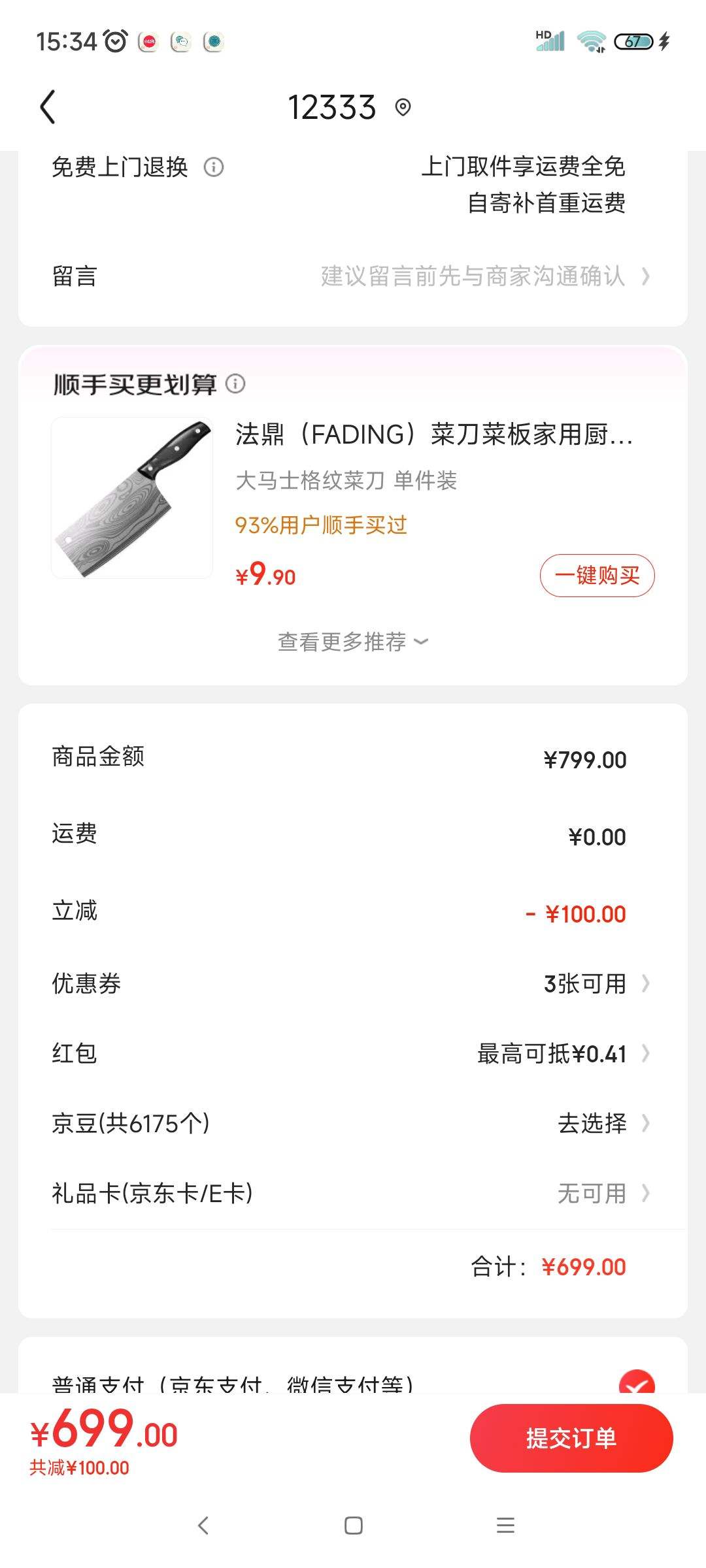706x1568 pixels.
Task: Open the Xiaohongshu notification icon in status bar
Action: pos(149,42)
